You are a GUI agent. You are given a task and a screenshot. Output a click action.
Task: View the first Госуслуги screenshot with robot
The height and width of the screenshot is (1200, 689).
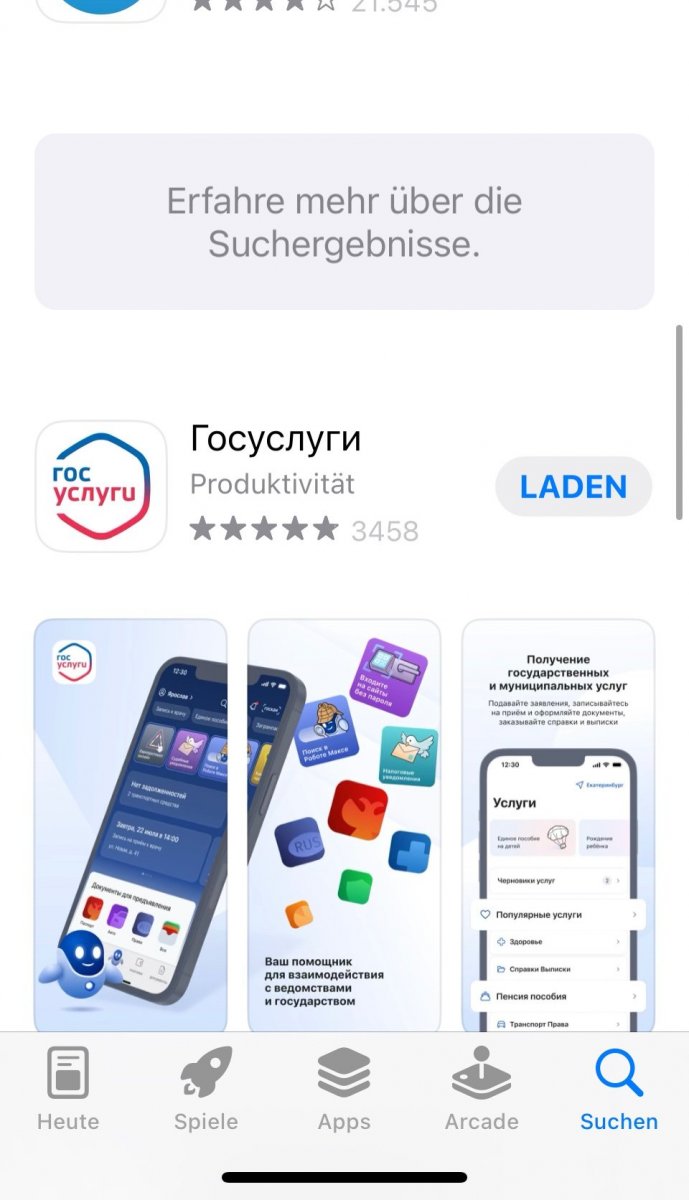pyautogui.click(x=131, y=825)
